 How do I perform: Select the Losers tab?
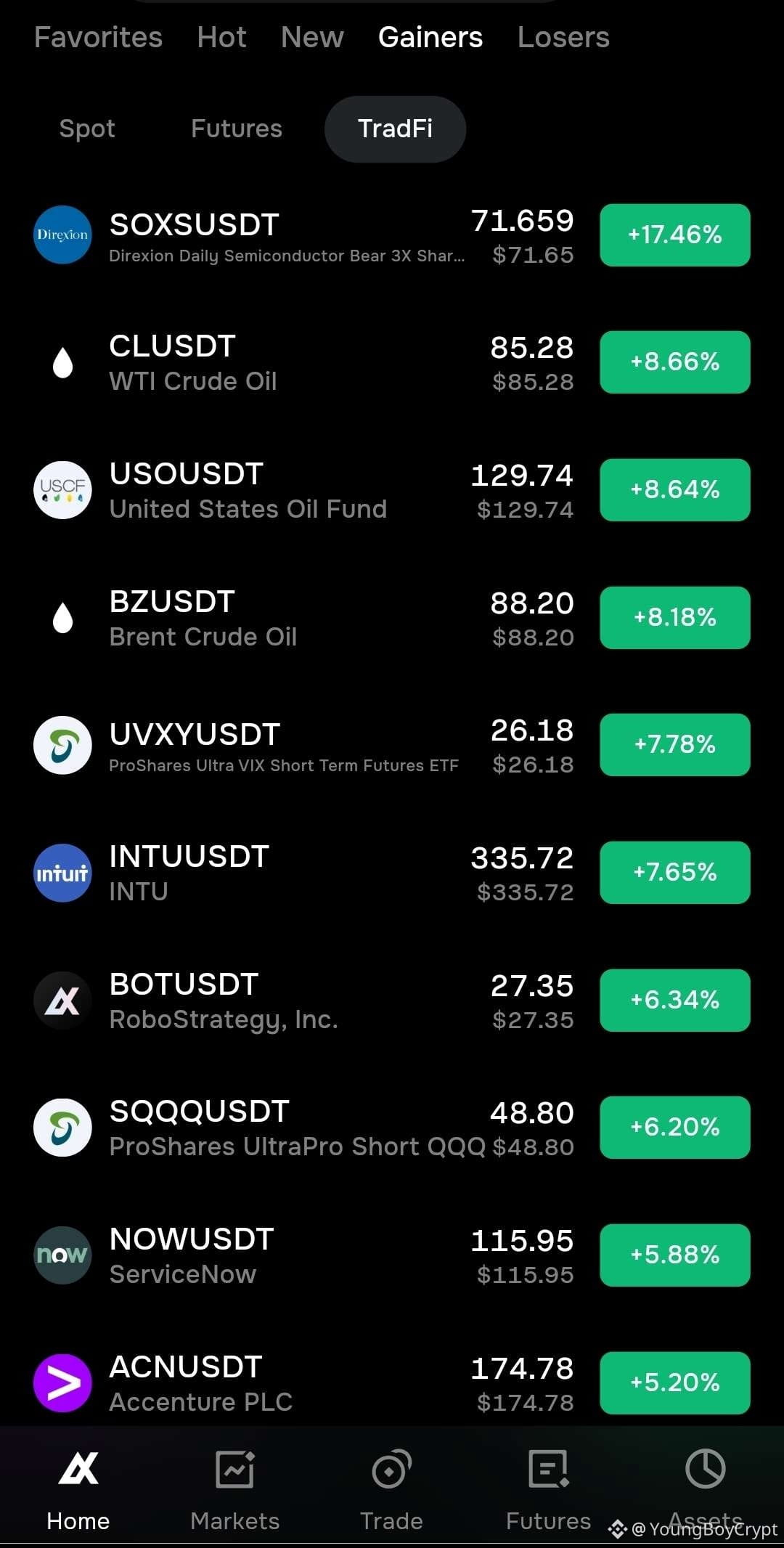tap(563, 37)
